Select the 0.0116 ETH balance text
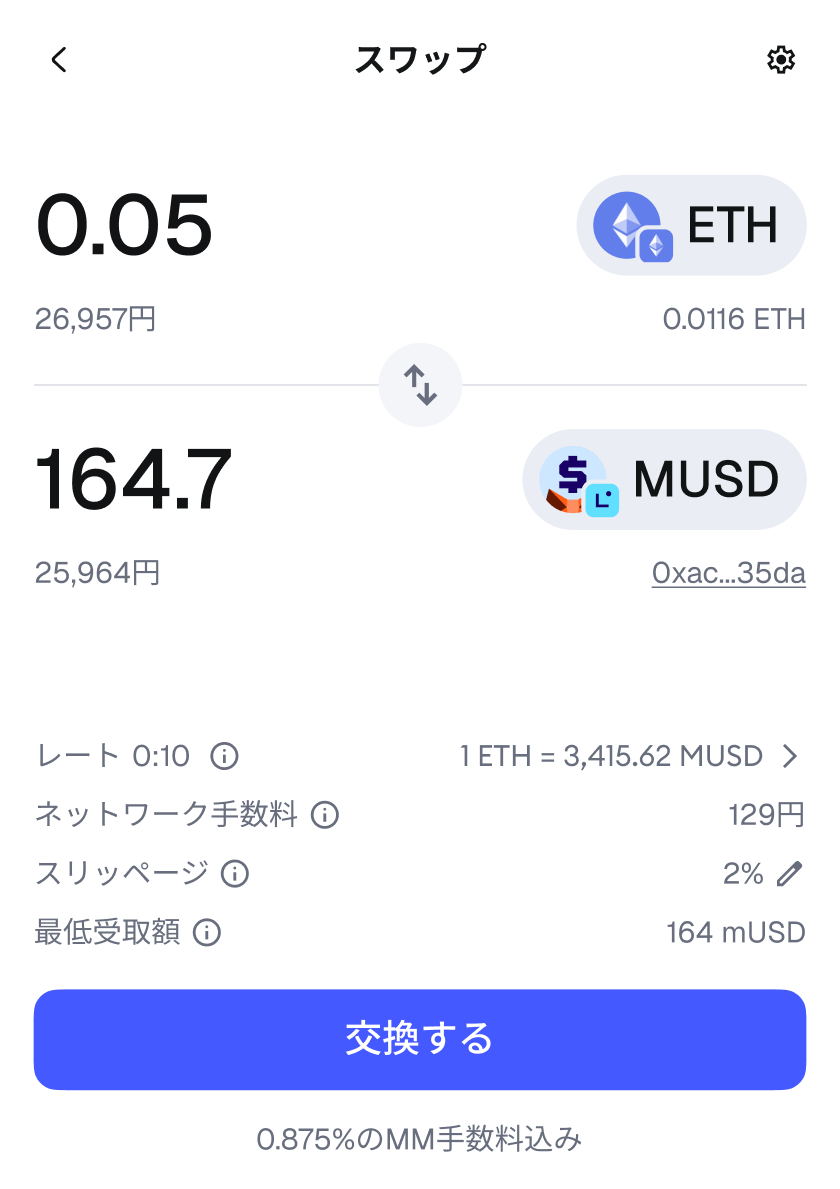The width and height of the screenshot is (840, 1189). click(x=736, y=319)
